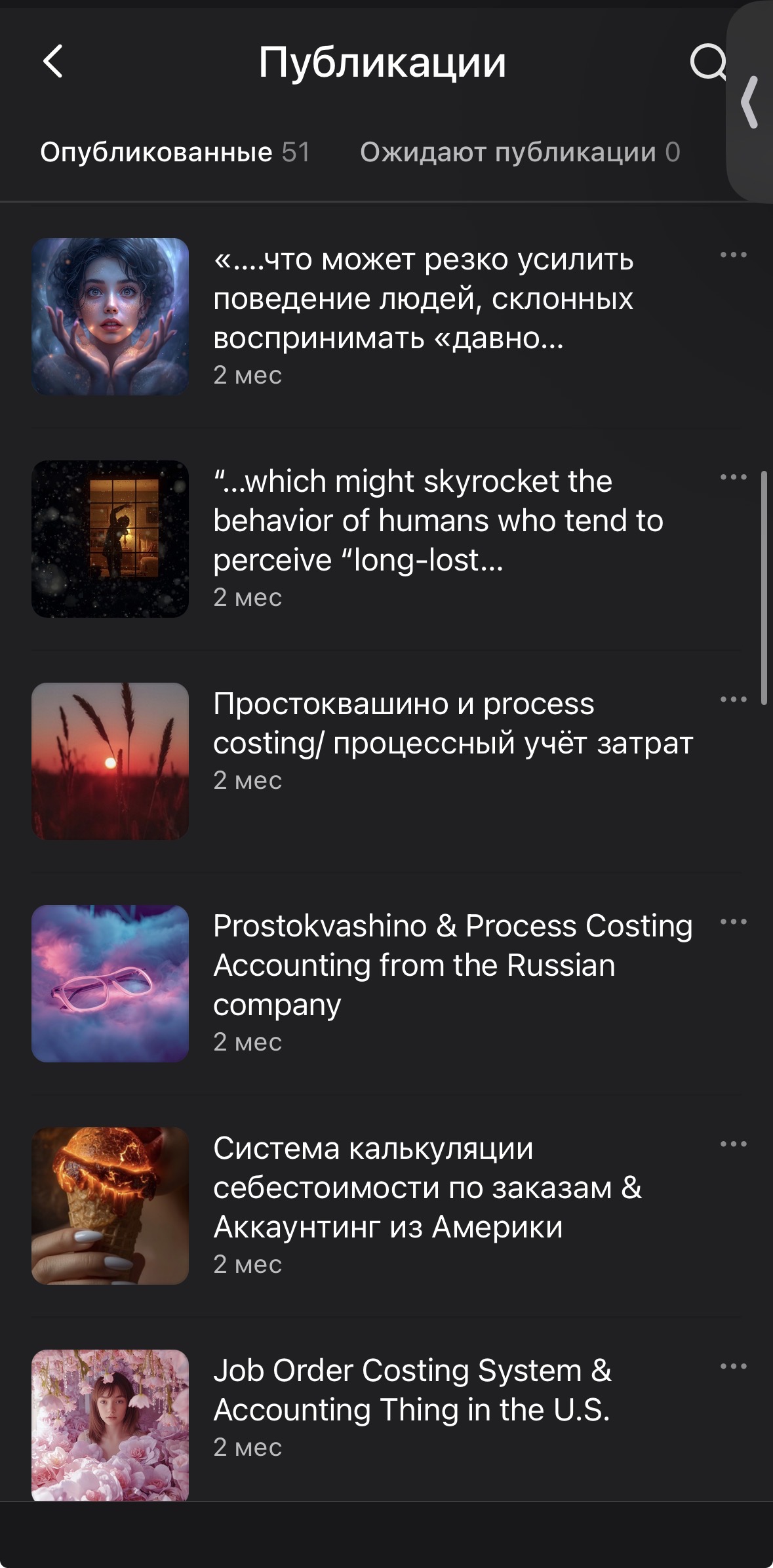This screenshot has width=773, height=1568.
Task: Open Prostokvashino & Process Costing Accounting post
Action: coord(452,965)
